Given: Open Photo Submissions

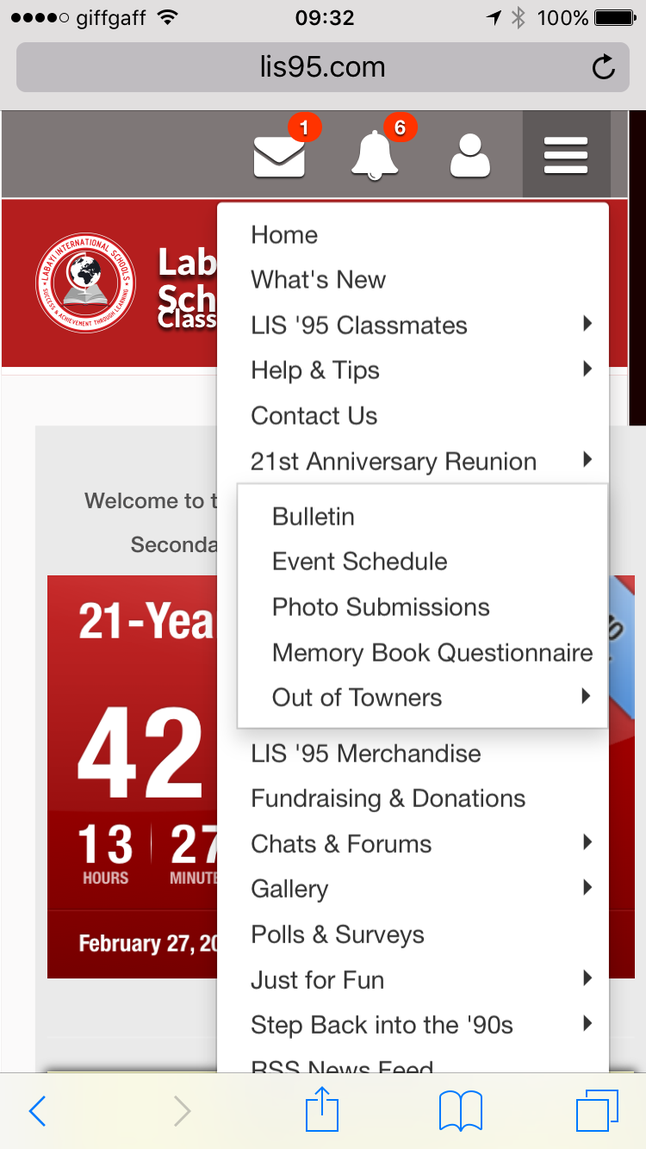Looking at the screenshot, I should pyautogui.click(x=380, y=607).
